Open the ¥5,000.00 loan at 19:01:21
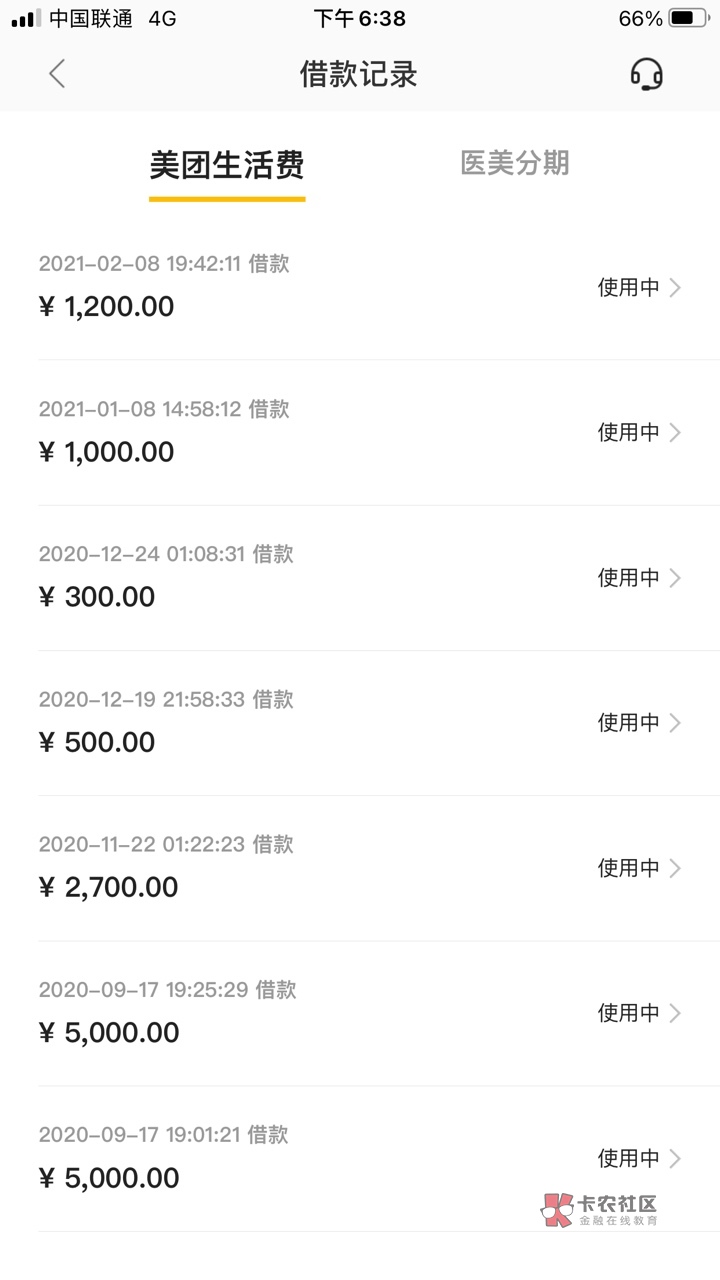Screen dimensions: 720x1280 tap(360, 1157)
